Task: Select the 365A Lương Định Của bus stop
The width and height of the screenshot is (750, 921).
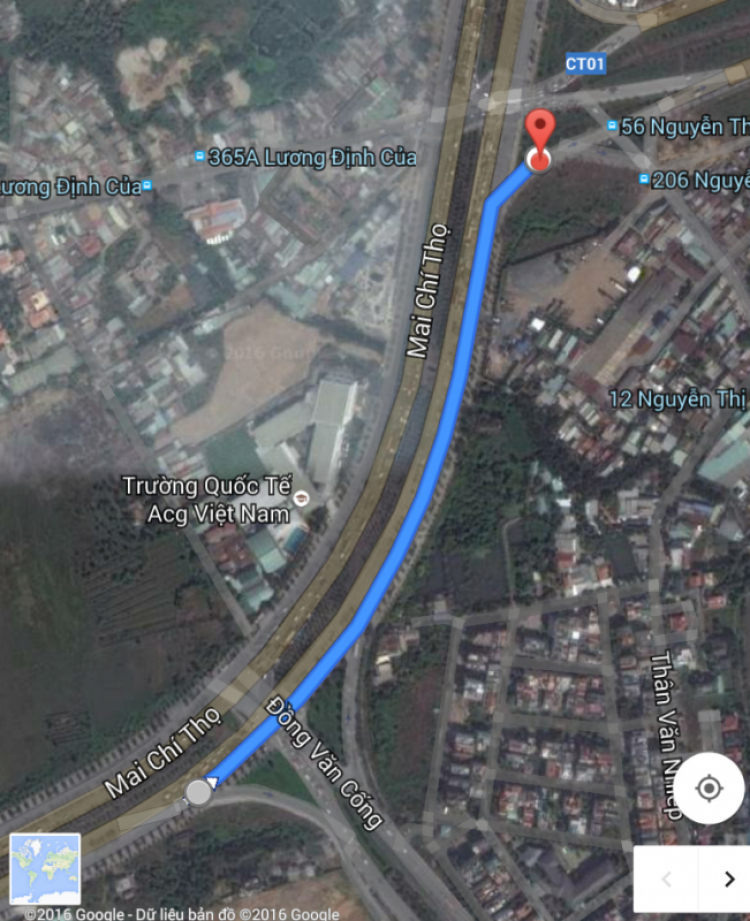Action: pyautogui.click(x=200, y=157)
